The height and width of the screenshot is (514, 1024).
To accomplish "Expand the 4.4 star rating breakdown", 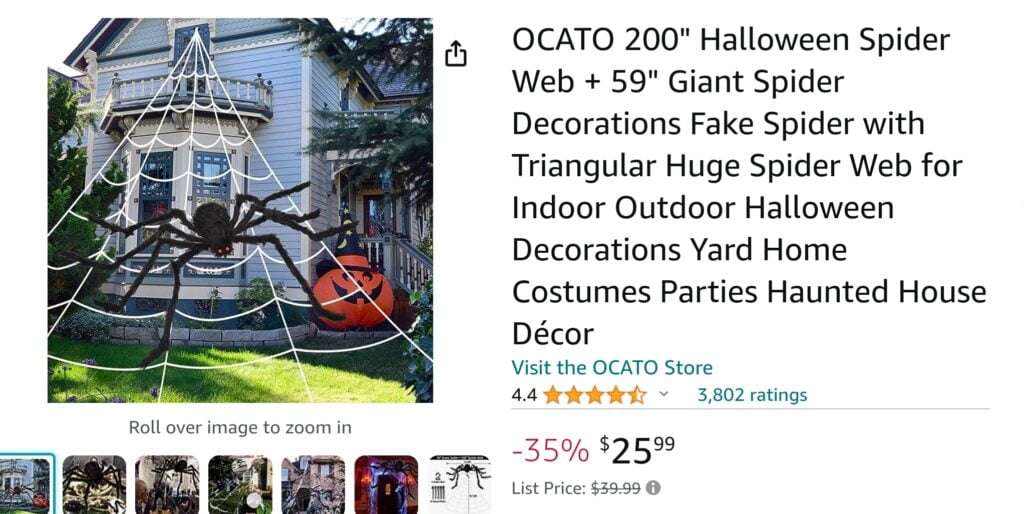I will click(664, 395).
